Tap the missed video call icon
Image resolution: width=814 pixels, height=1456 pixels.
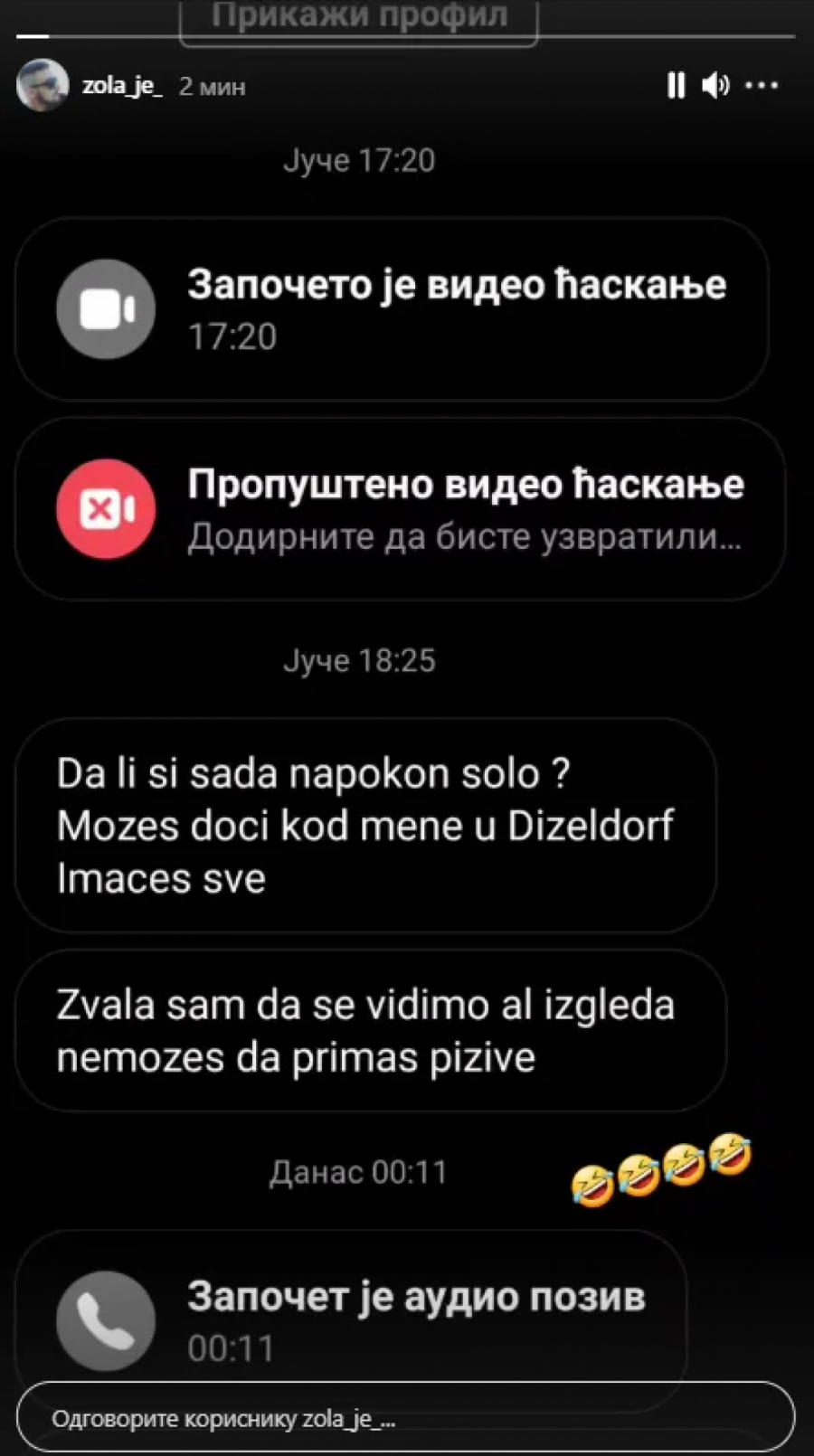click(x=106, y=508)
